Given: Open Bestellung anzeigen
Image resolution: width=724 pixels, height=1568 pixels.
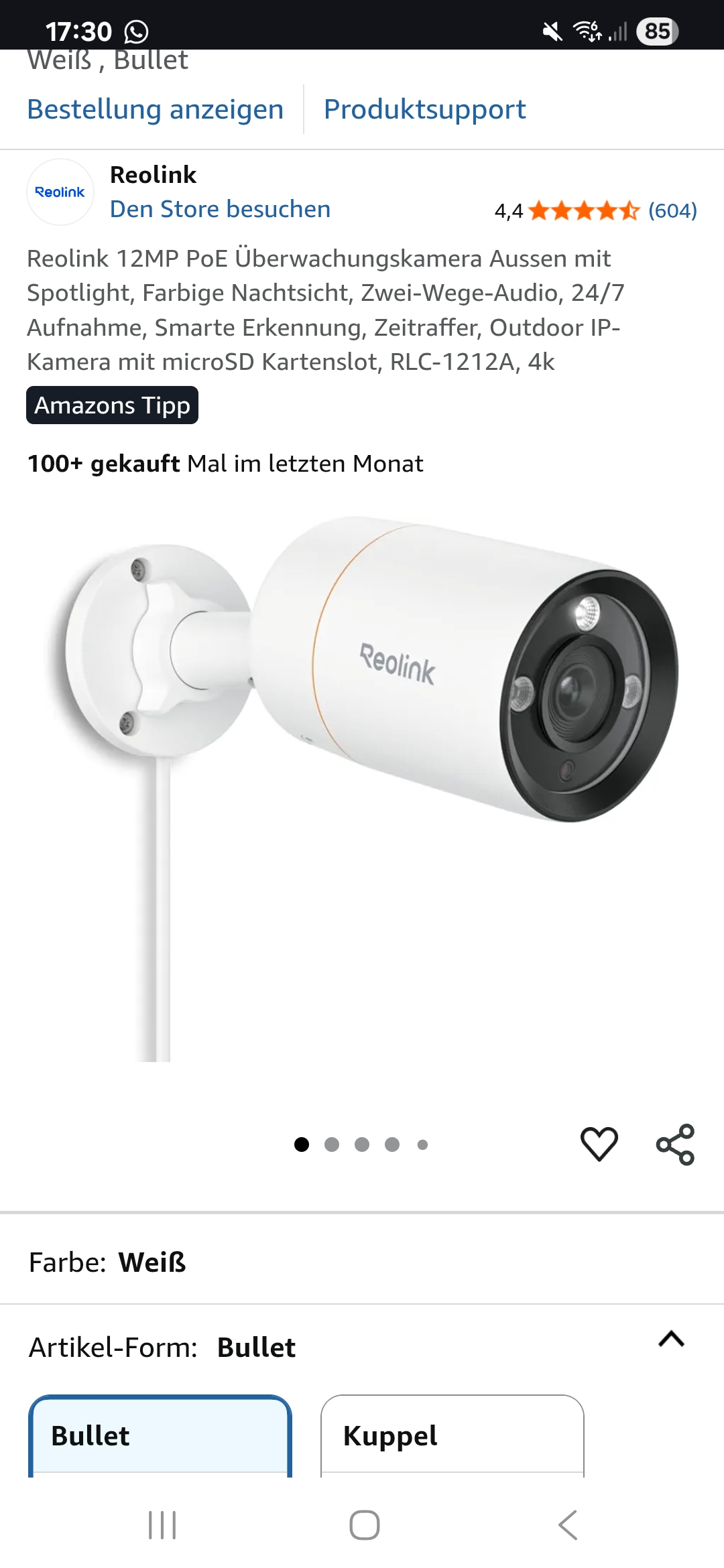Looking at the screenshot, I should pyautogui.click(x=155, y=109).
